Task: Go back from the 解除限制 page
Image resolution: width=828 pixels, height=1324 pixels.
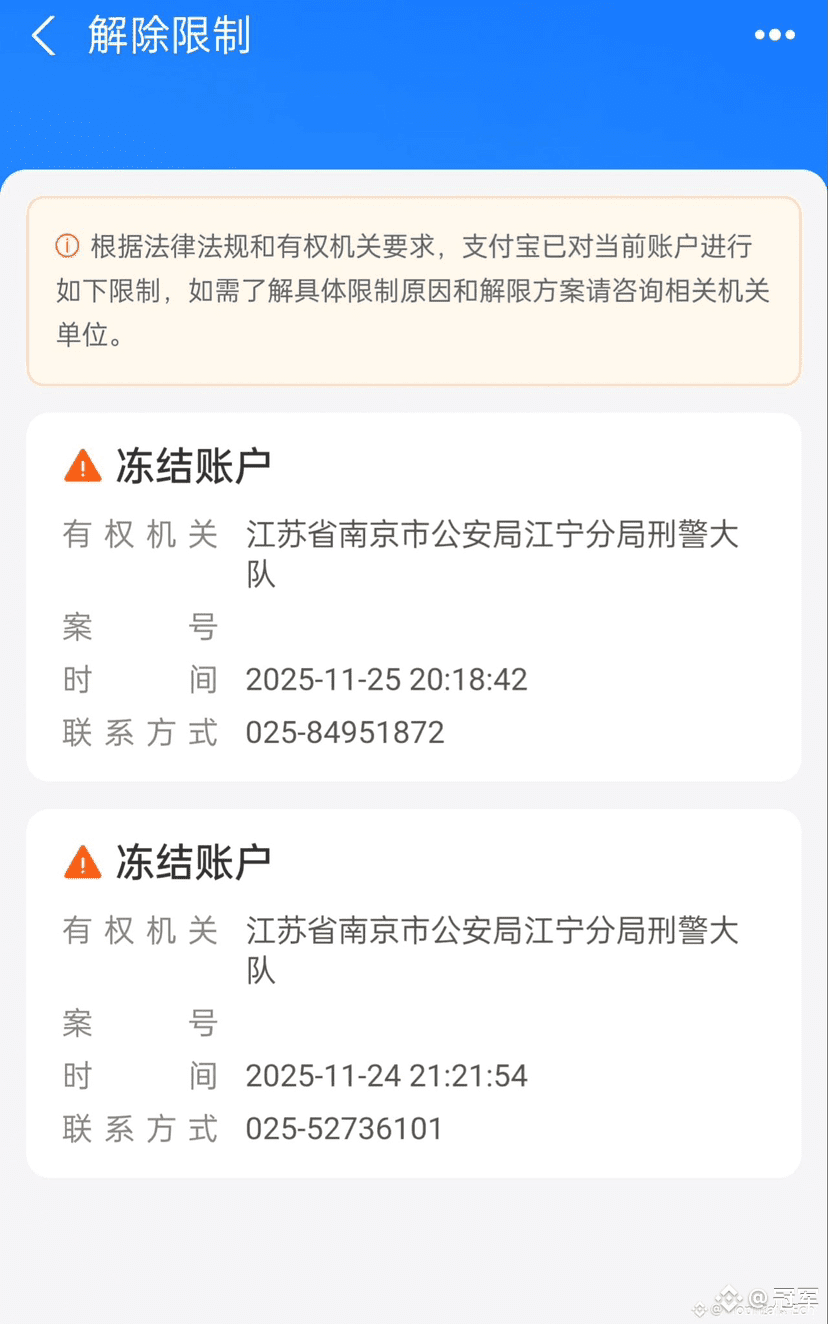Action: tap(43, 36)
